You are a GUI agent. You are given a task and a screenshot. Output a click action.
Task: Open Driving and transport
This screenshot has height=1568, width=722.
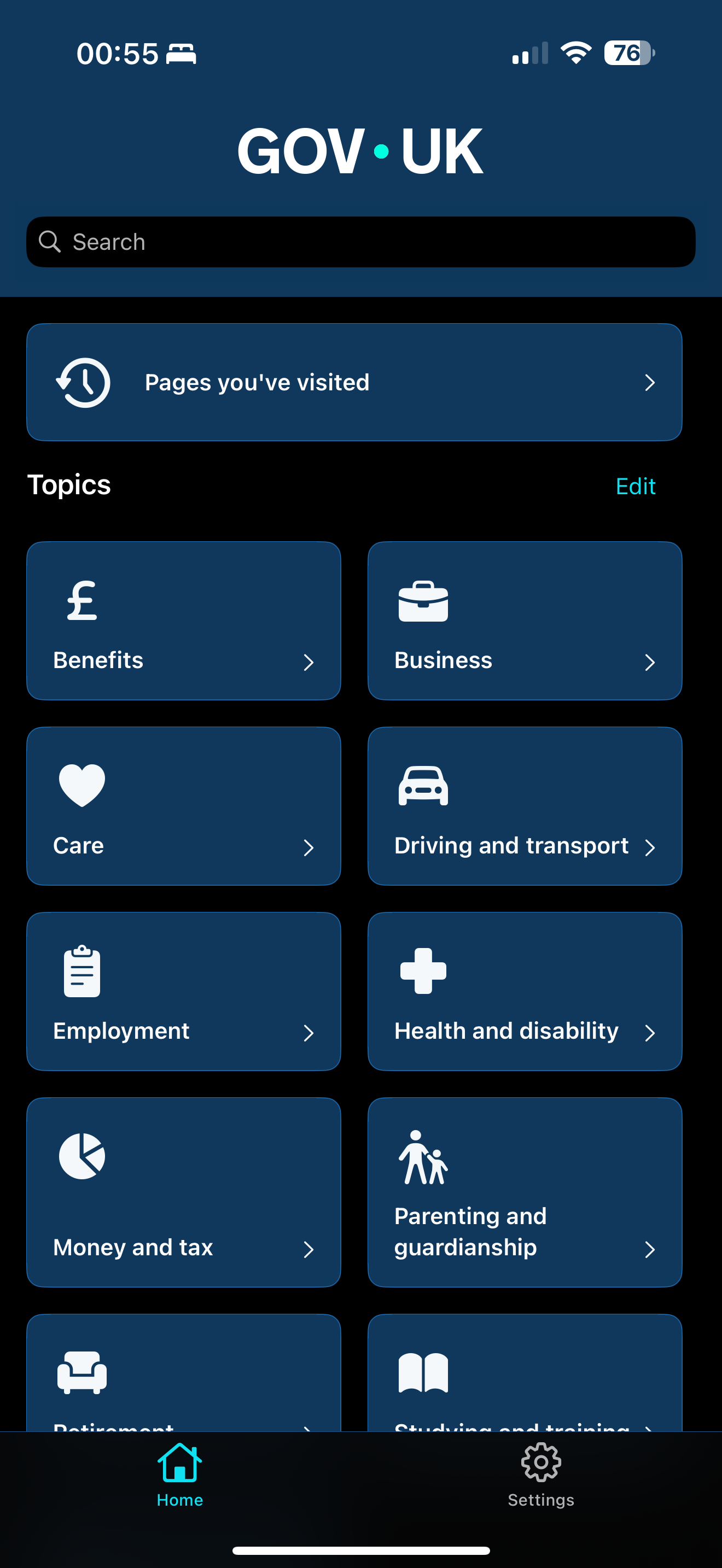pos(525,806)
